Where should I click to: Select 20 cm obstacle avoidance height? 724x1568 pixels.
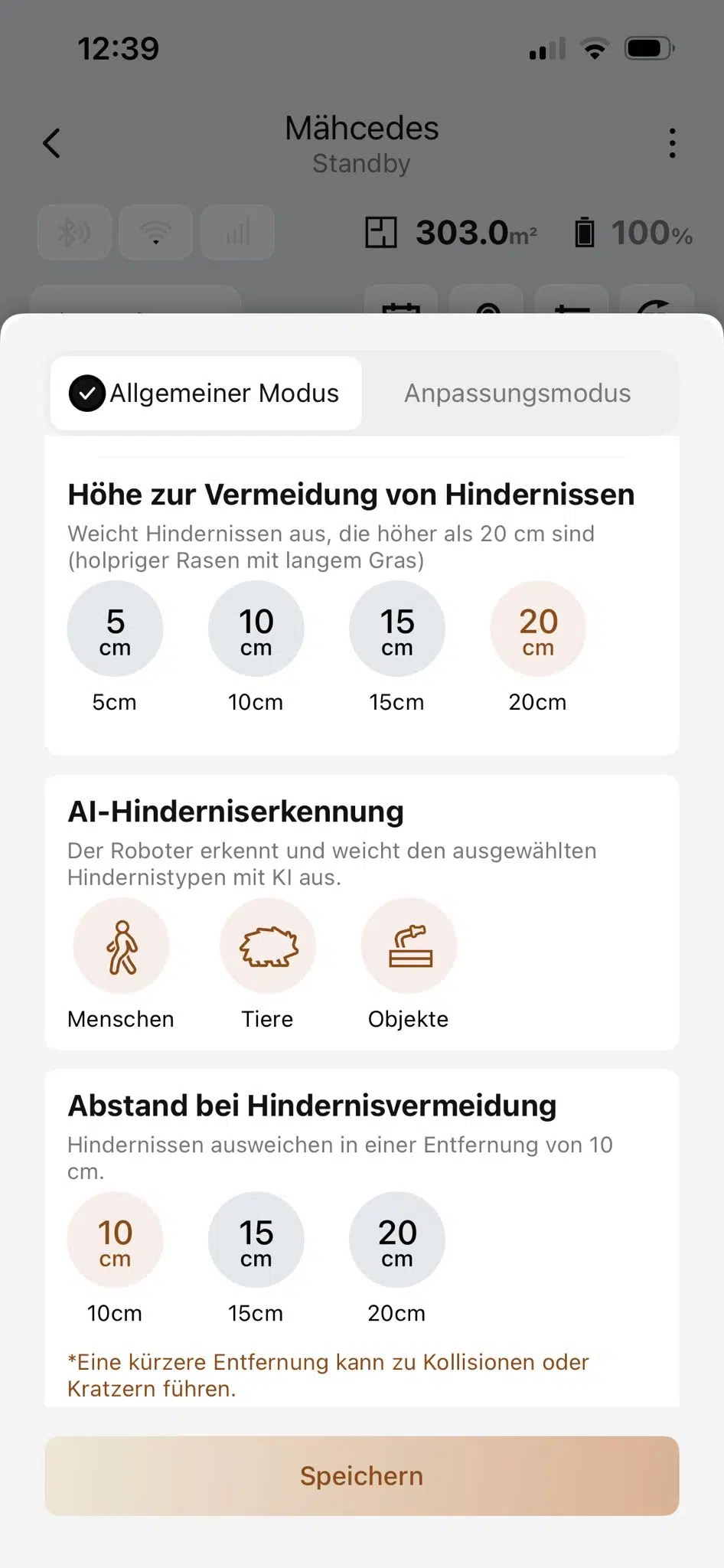tap(538, 629)
